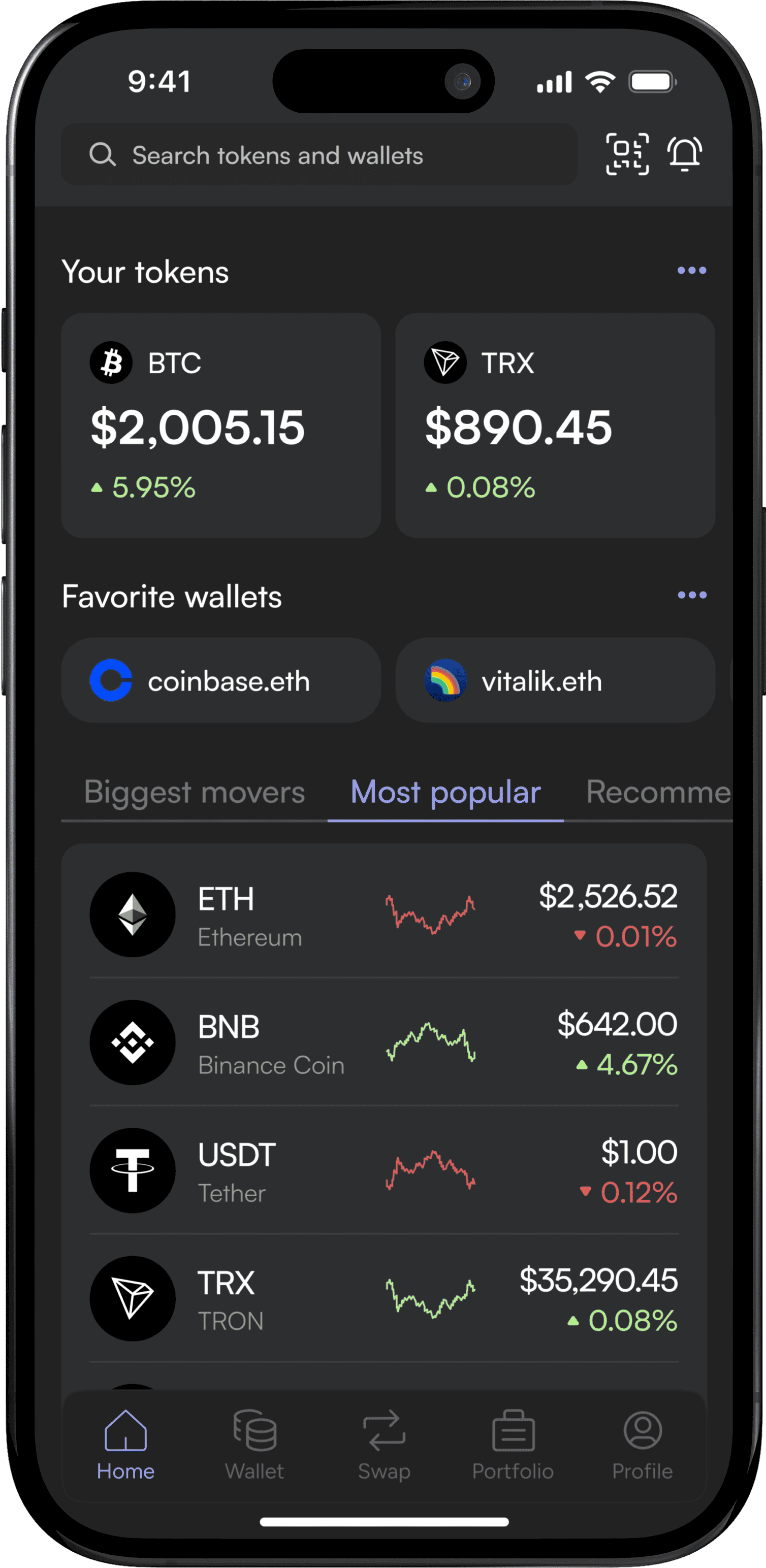
Task: Open the TRON row in the list
Action: pos(384,1298)
